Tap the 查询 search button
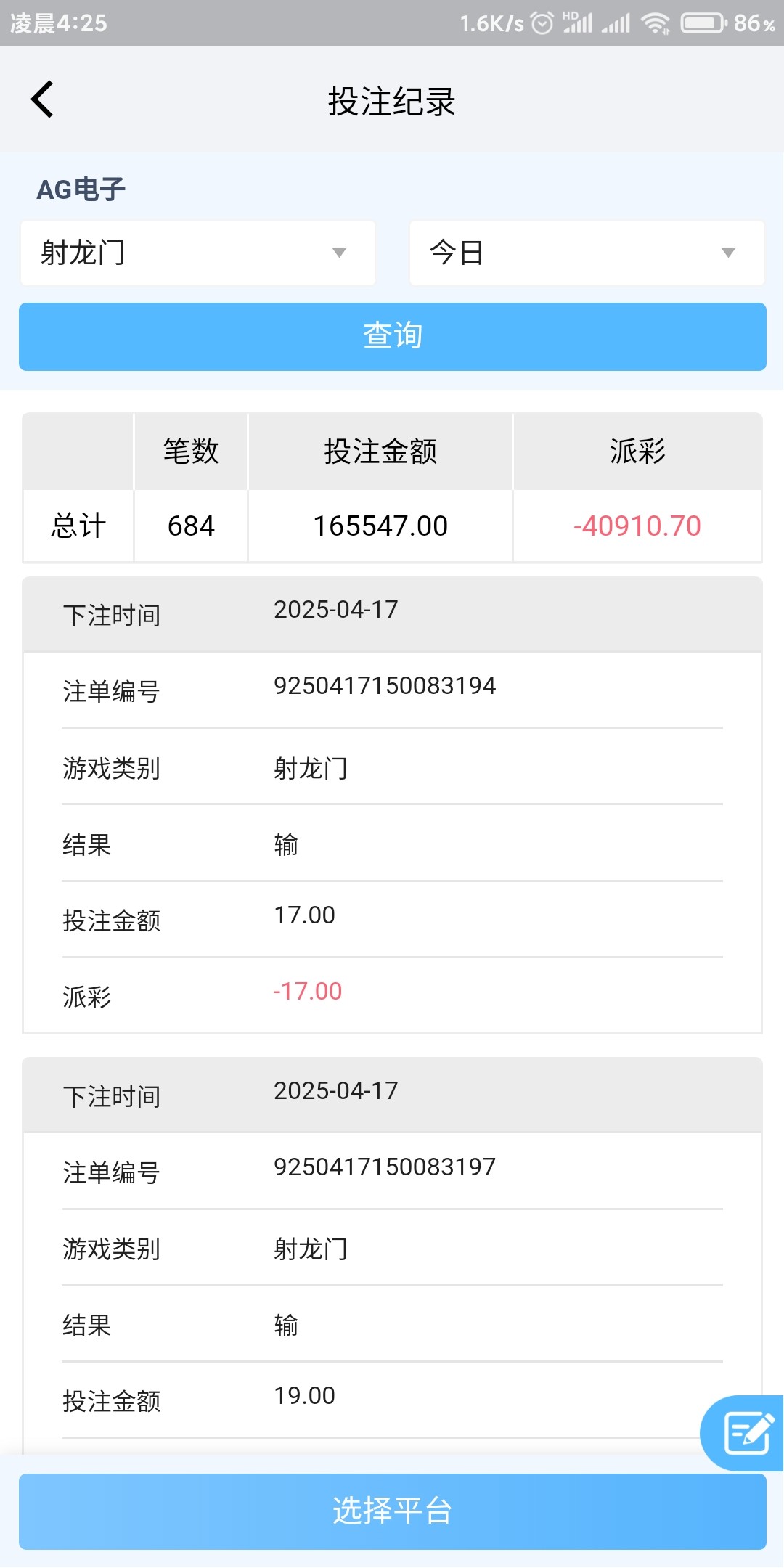784x1568 pixels. [x=392, y=336]
